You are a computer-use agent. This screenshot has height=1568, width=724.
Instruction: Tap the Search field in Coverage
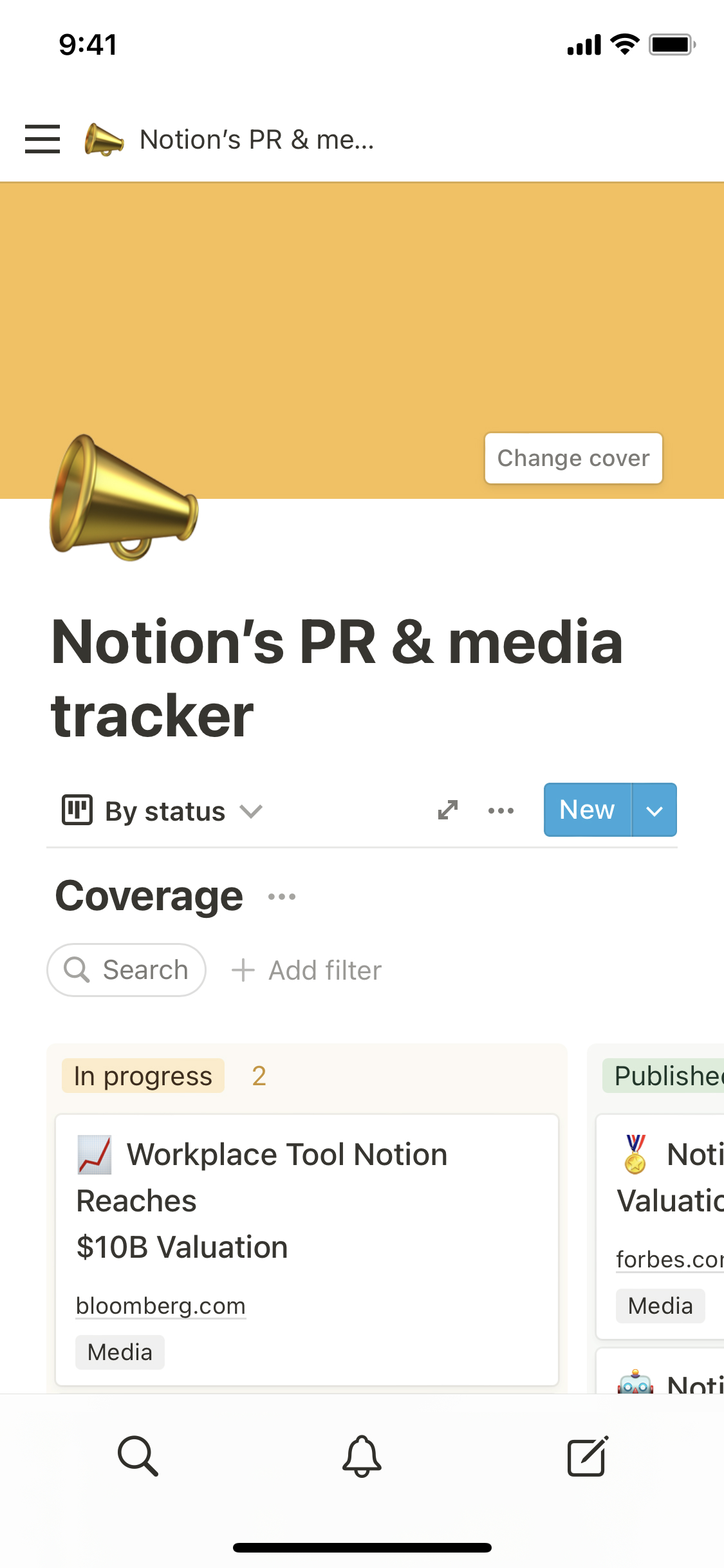coord(127,970)
